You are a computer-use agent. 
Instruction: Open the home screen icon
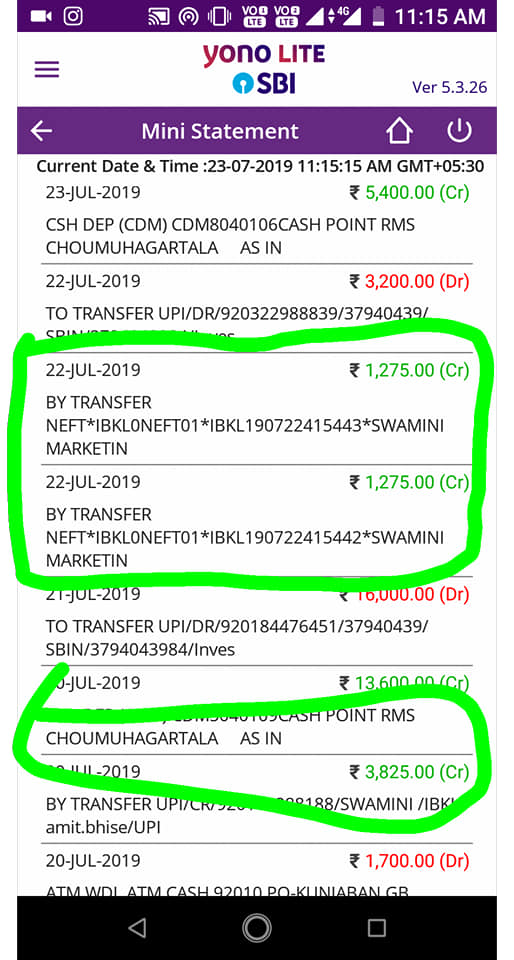[x=400, y=130]
